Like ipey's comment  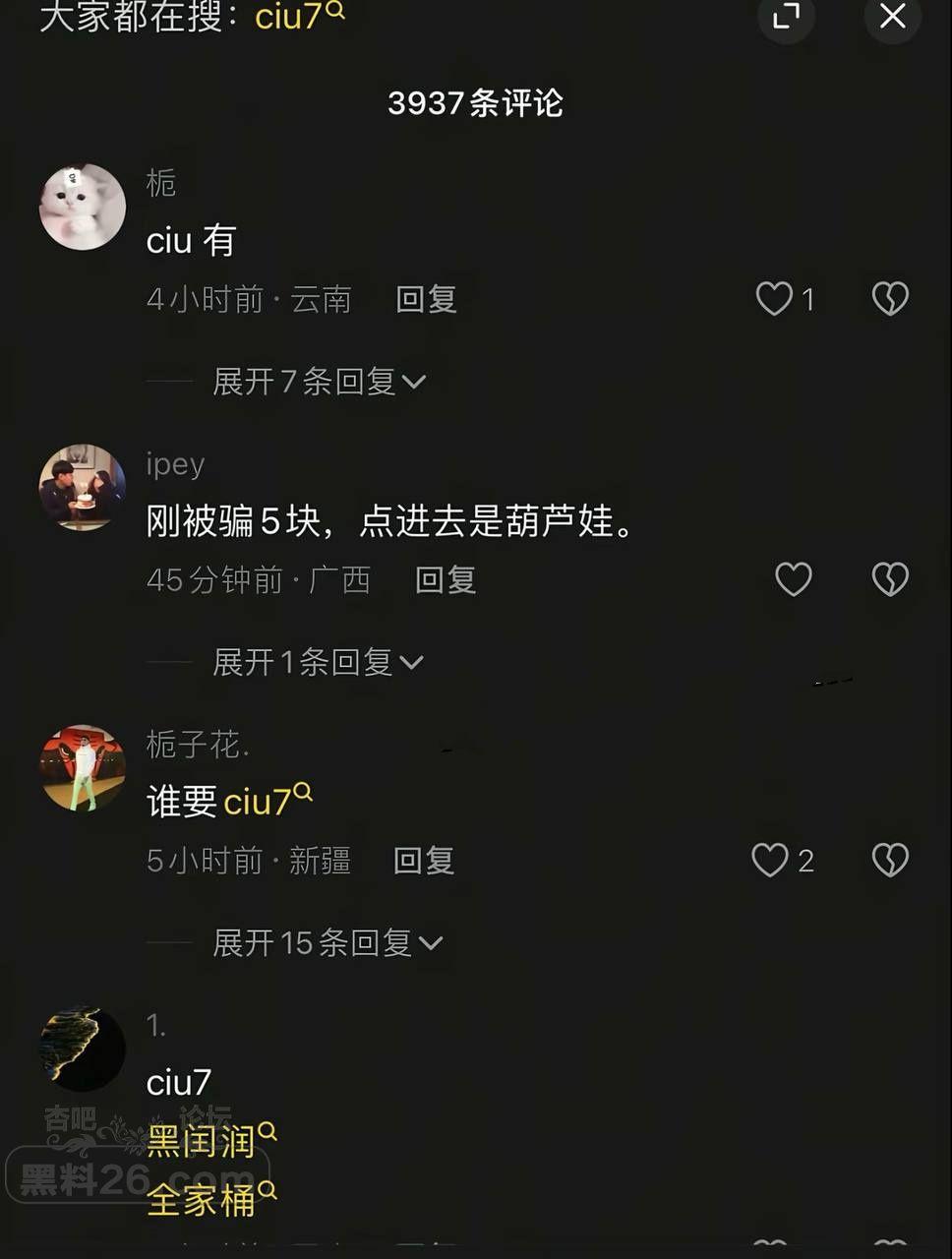click(x=794, y=580)
